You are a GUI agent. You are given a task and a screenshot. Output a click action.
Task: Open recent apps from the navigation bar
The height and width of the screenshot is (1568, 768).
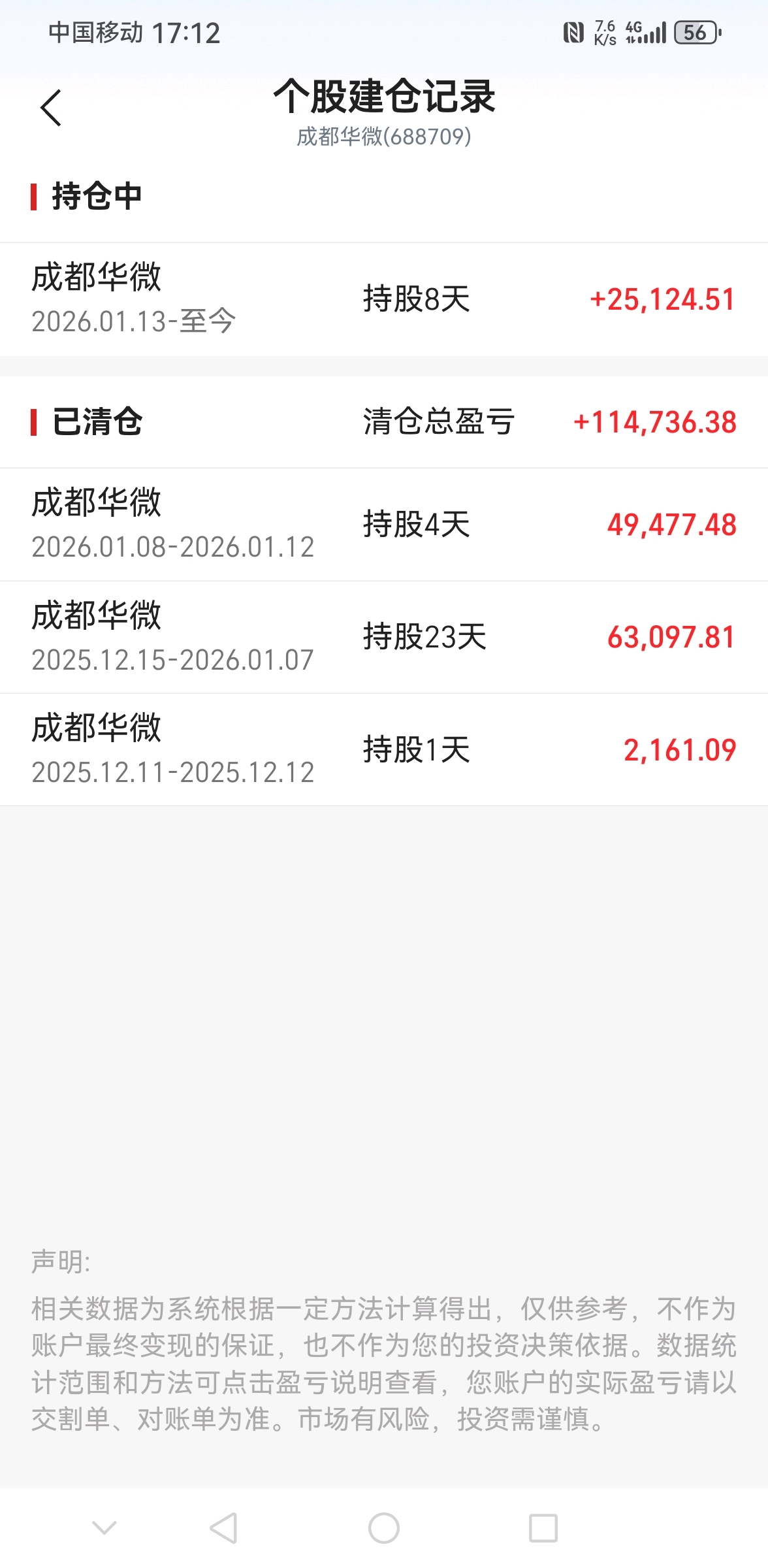[x=543, y=1528]
